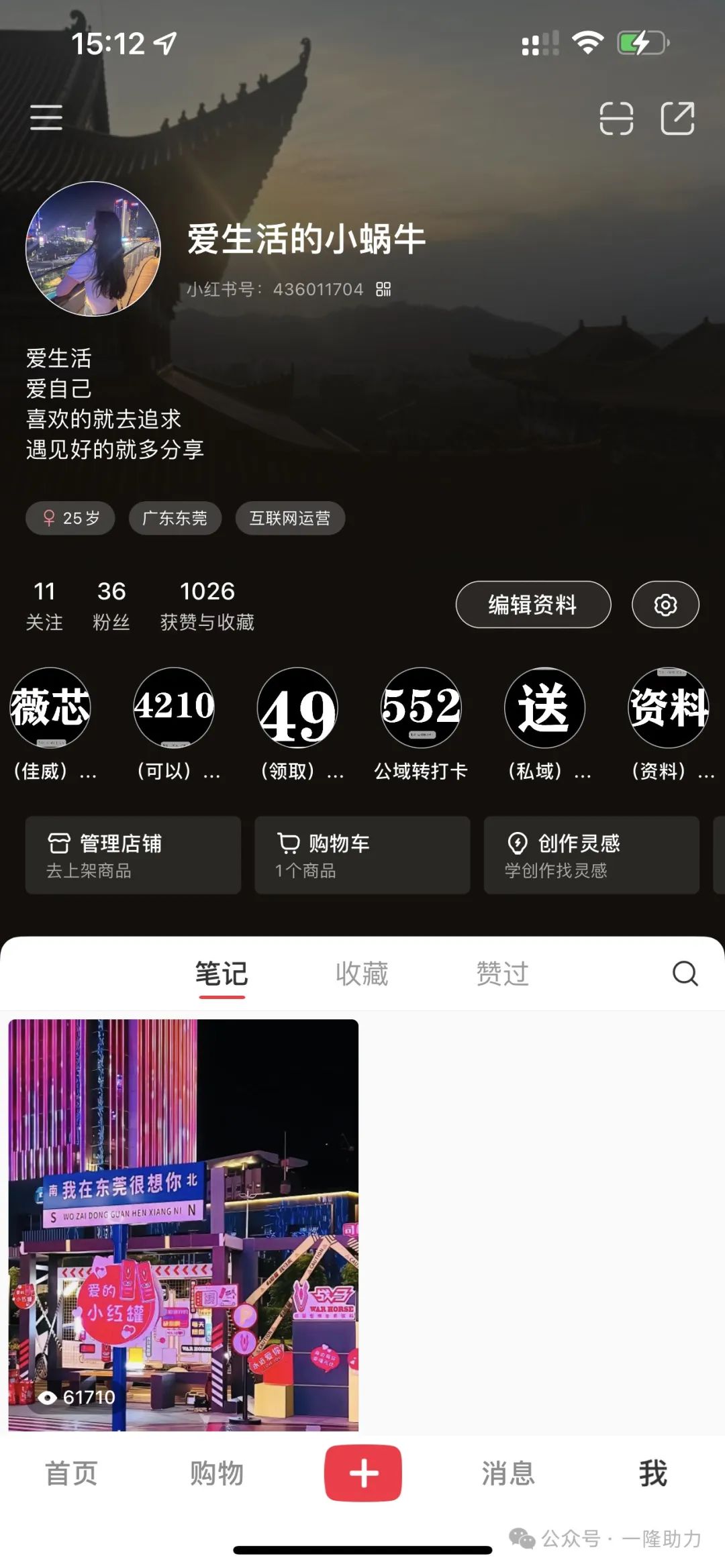Open 管理店铺 to manage the shop
This screenshot has width=725, height=1568.
132,855
